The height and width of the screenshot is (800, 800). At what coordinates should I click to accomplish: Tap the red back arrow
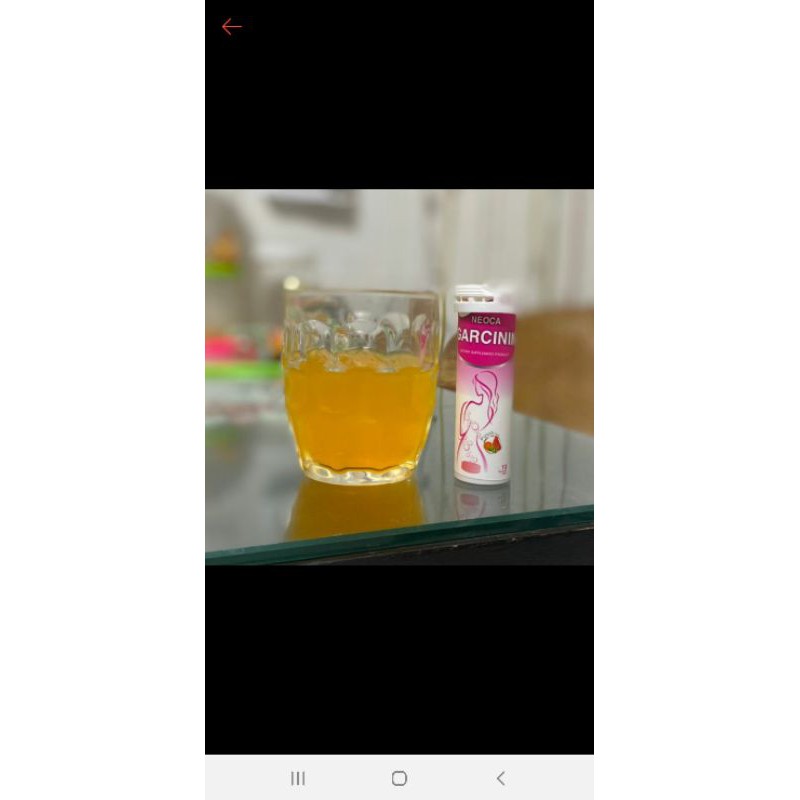pyautogui.click(x=231, y=27)
